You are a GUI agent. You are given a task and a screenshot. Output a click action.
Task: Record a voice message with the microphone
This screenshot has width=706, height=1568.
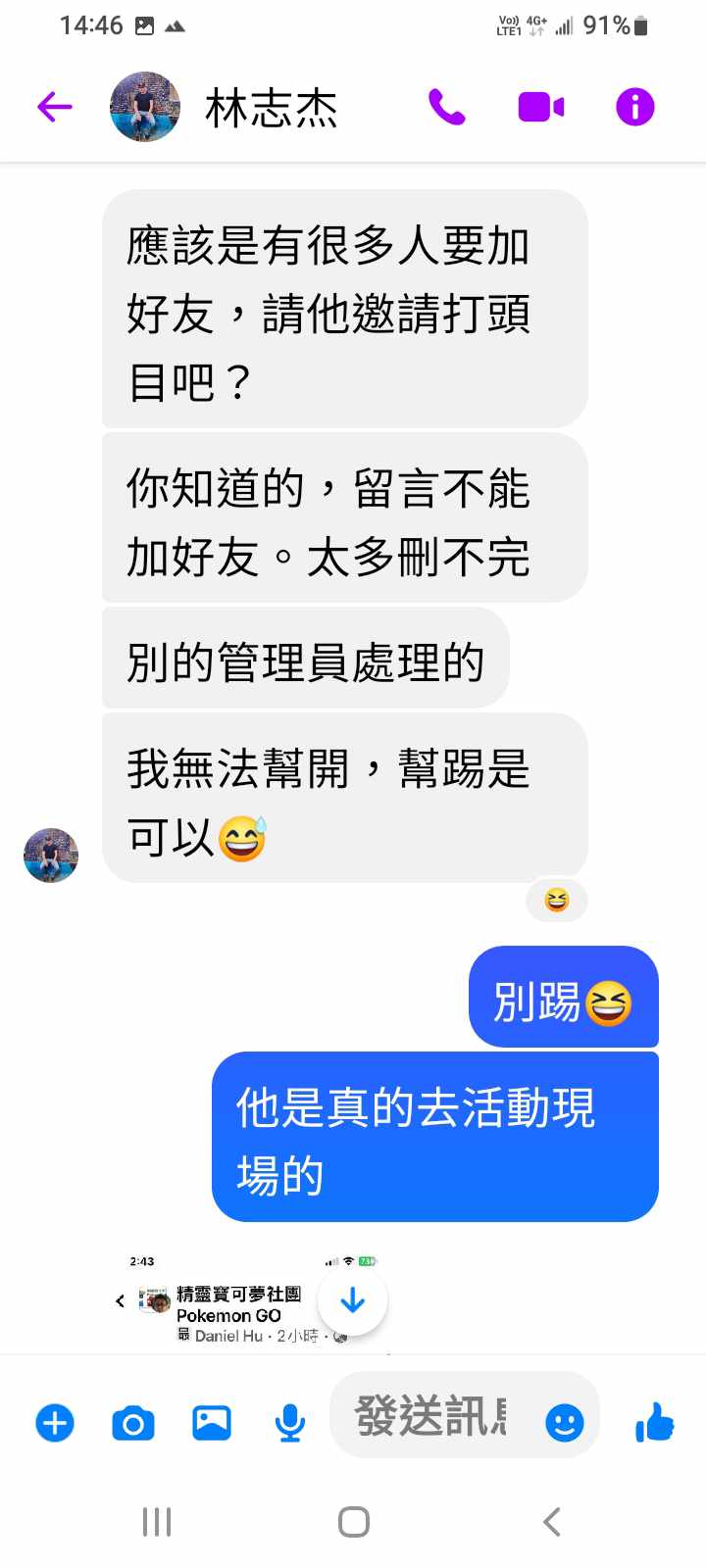point(289,1423)
